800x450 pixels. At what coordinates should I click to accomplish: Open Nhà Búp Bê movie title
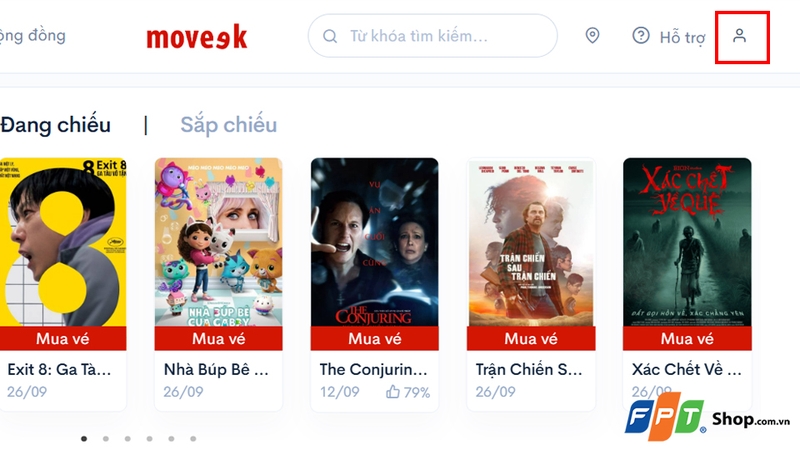(x=217, y=369)
